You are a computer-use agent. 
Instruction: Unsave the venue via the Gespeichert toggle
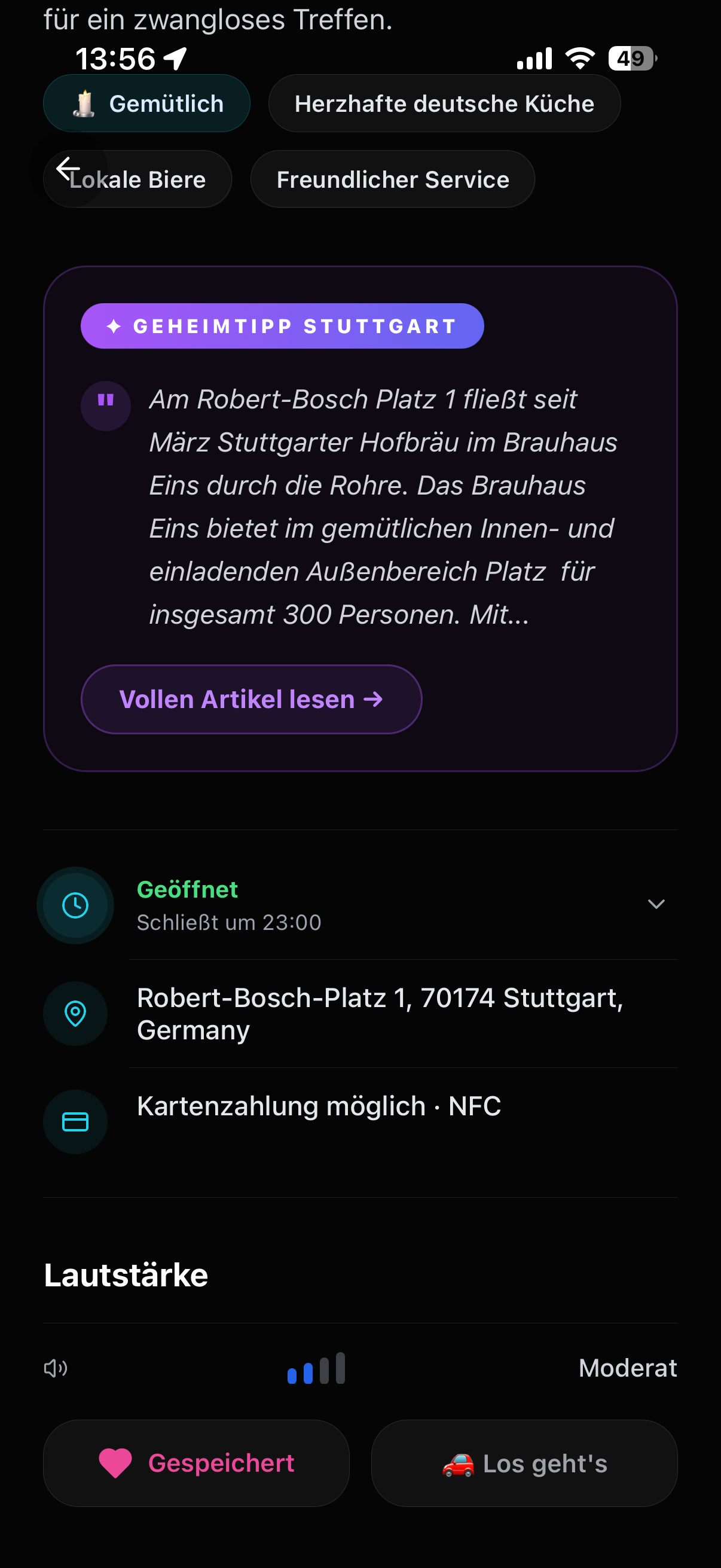(x=196, y=1463)
